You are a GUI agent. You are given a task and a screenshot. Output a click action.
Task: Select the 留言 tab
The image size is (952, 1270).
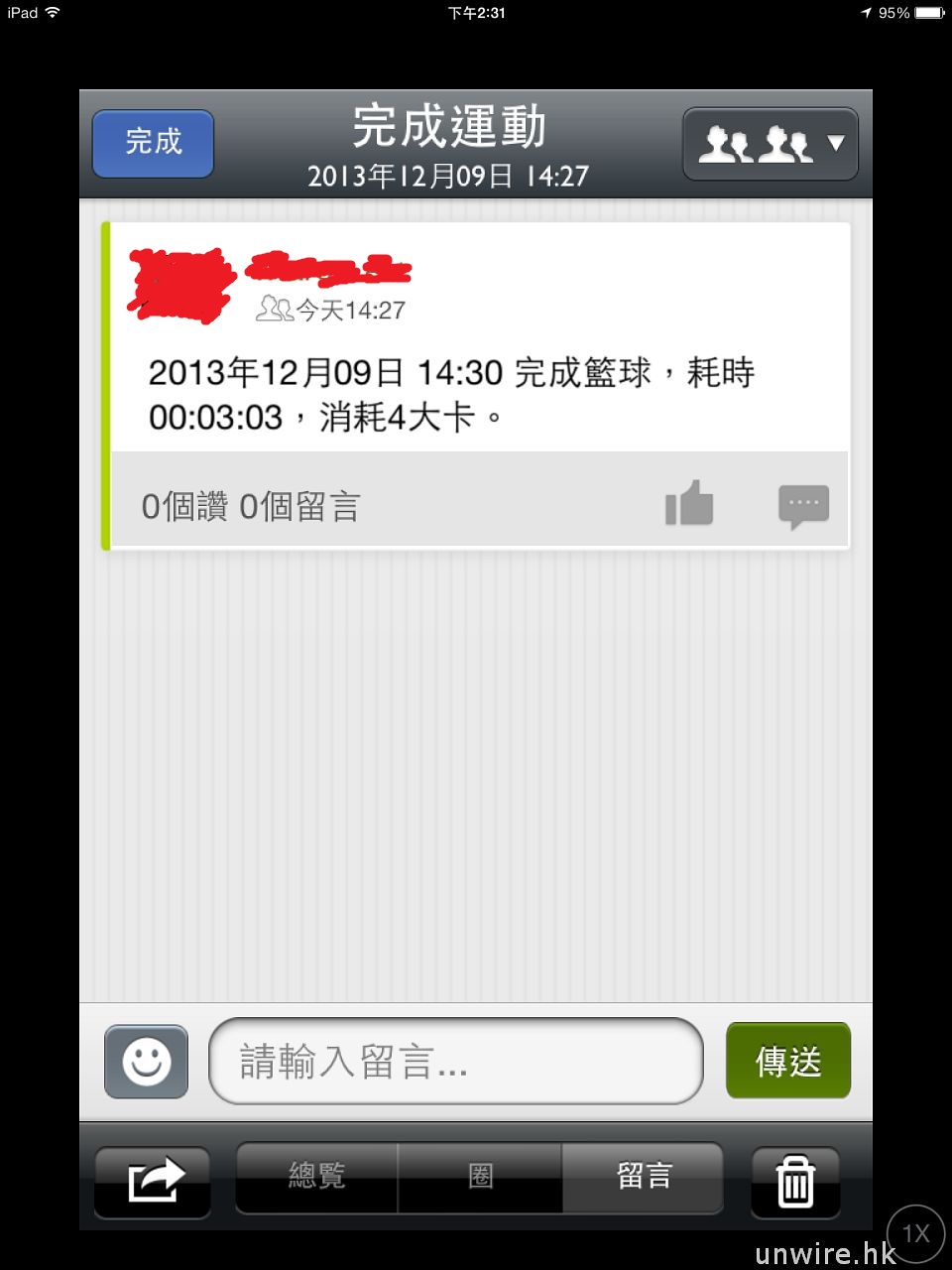click(x=643, y=1178)
